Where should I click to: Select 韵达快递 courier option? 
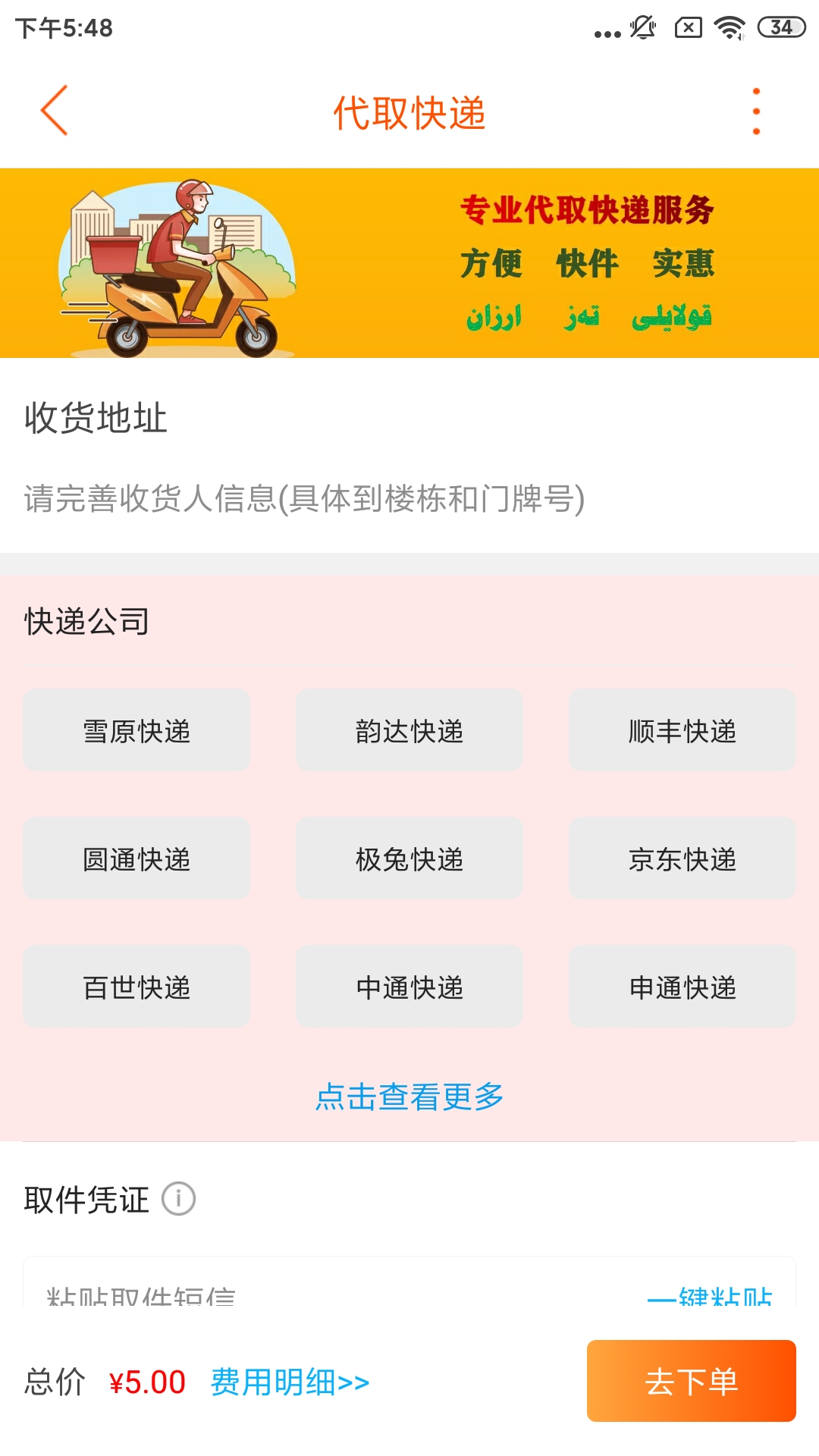(409, 730)
